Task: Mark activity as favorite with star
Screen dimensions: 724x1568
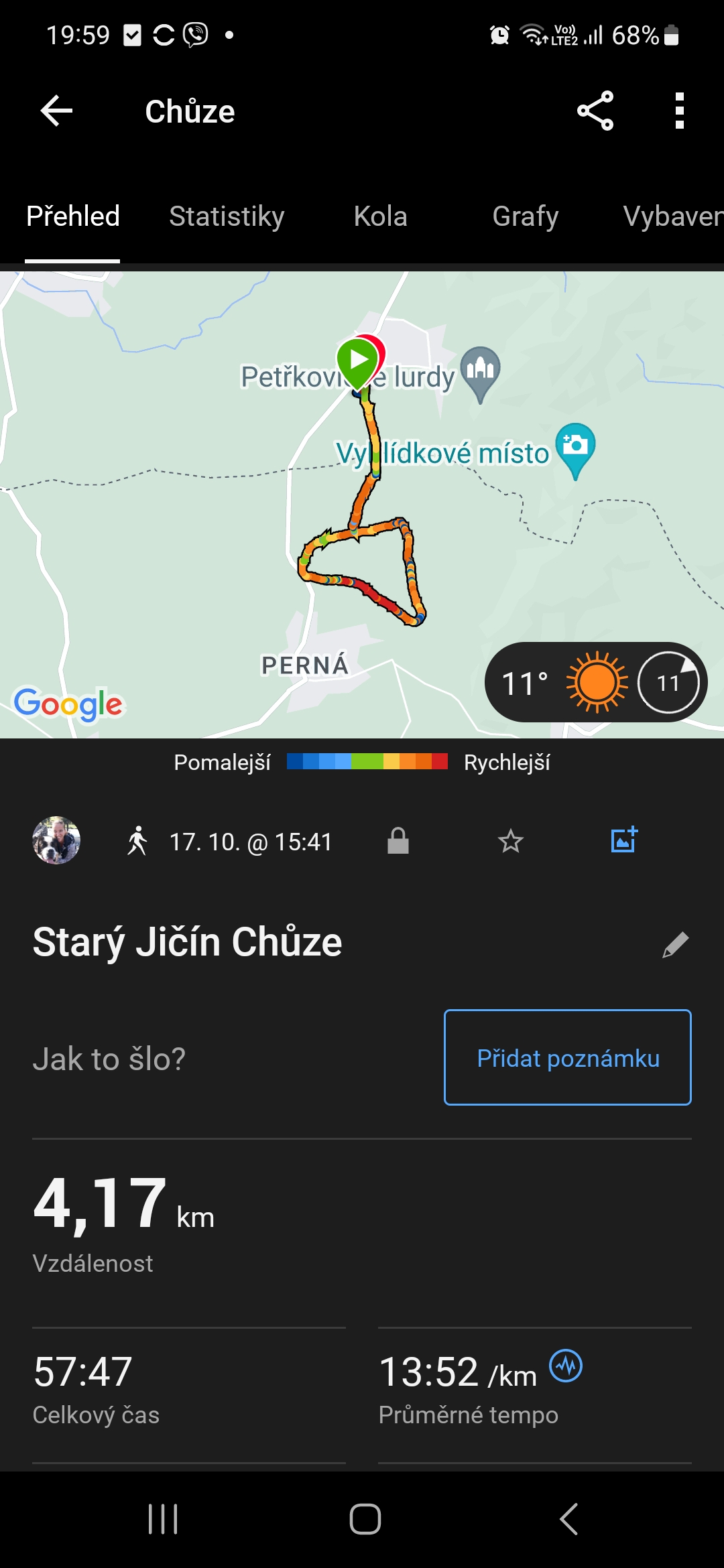Action: click(510, 840)
